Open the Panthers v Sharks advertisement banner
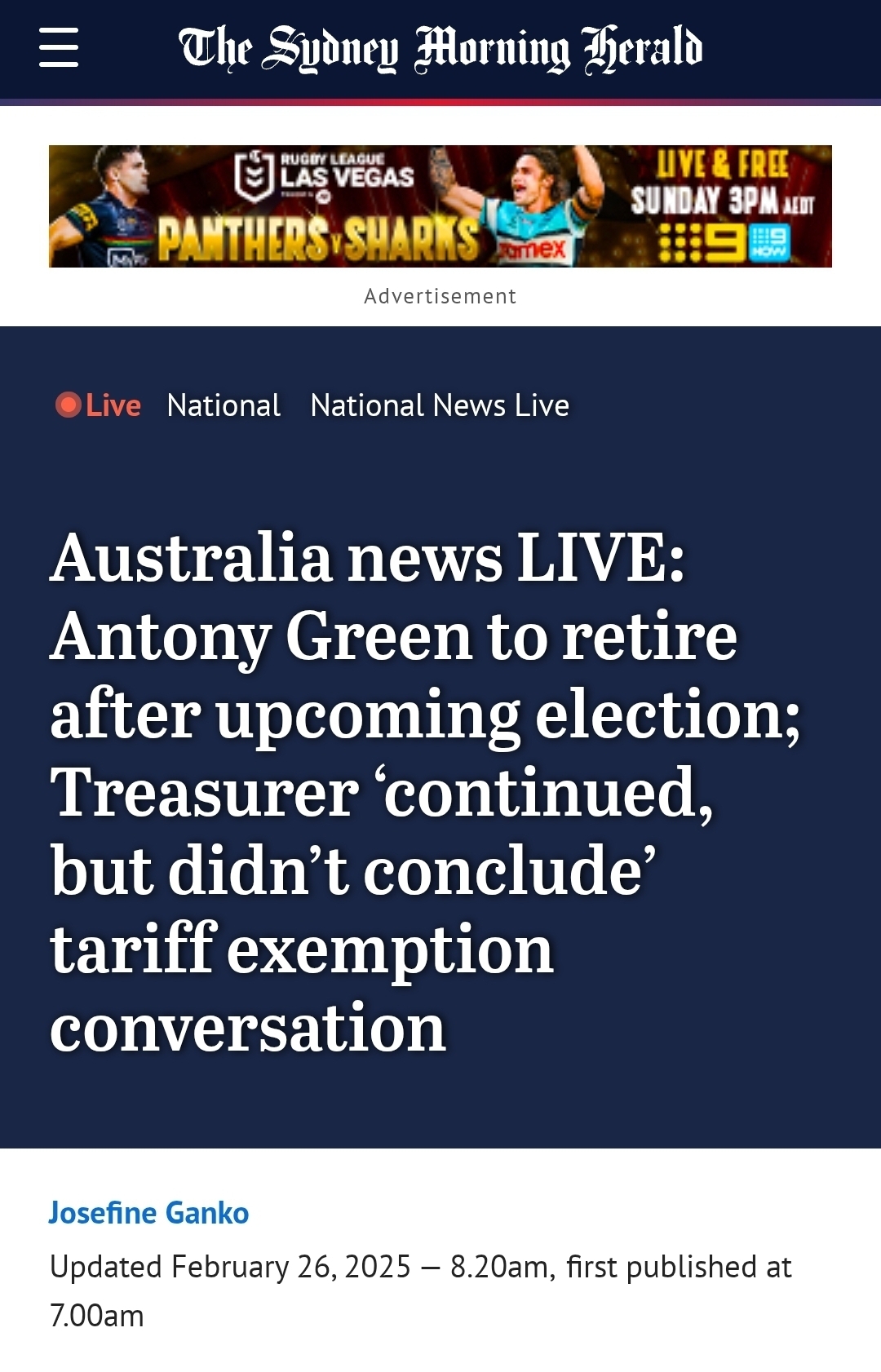 coord(440,206)
